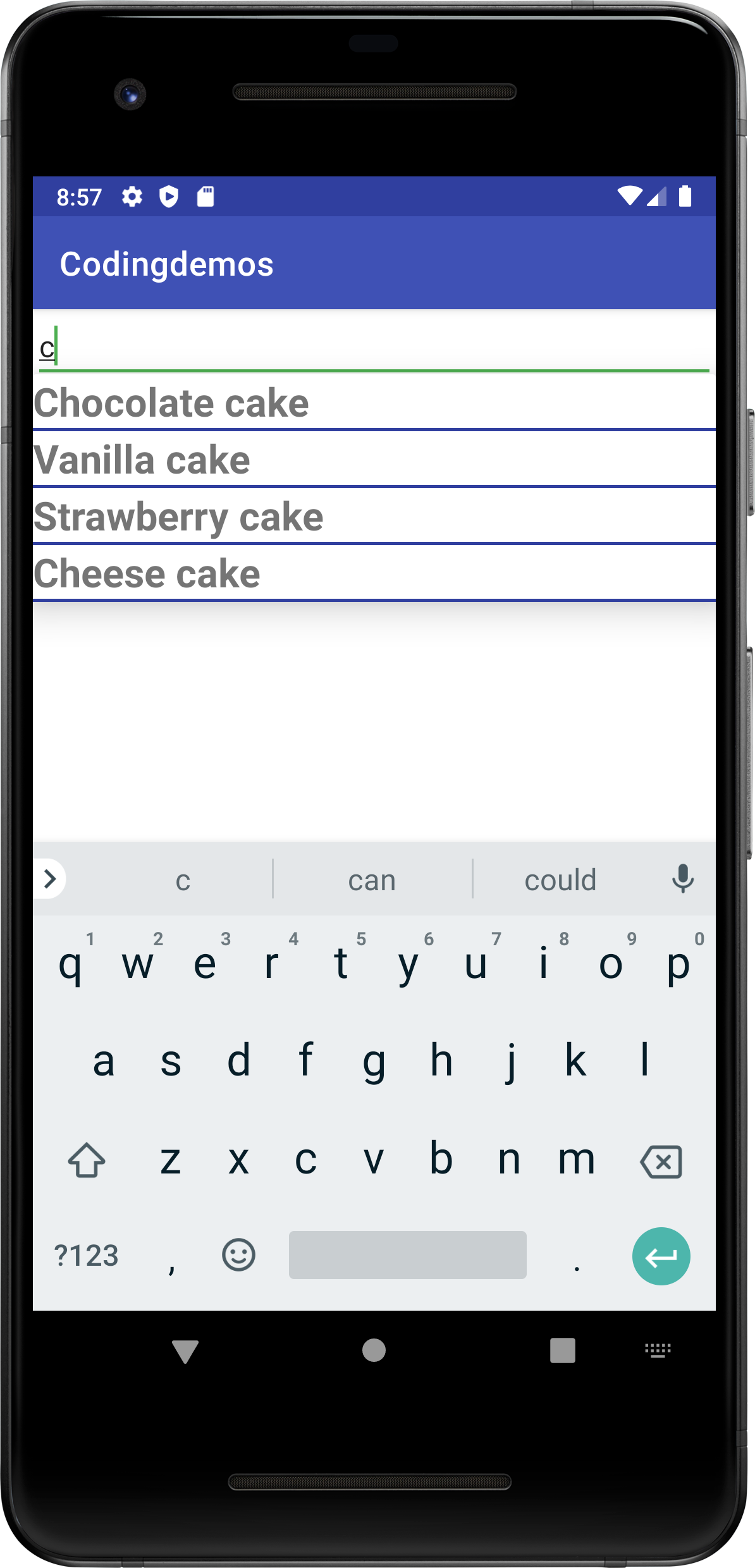Tap the backspace key
Screen dimensions: 755x1568
tap(661, 1161)
